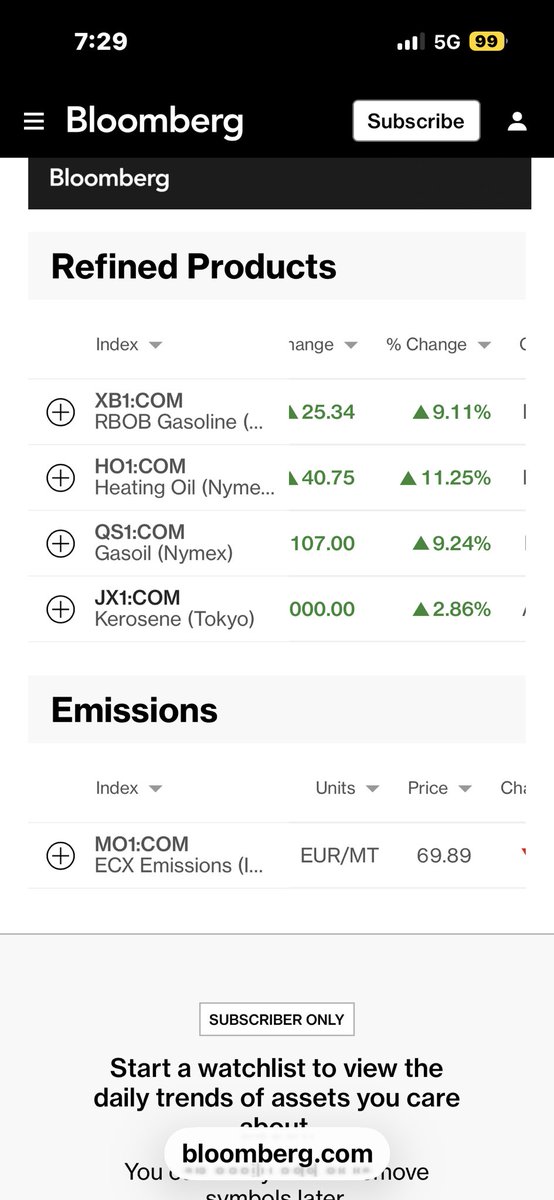Open JX1:COM Kerosene quote
The image size is (554, 1200).
[174, 608]
